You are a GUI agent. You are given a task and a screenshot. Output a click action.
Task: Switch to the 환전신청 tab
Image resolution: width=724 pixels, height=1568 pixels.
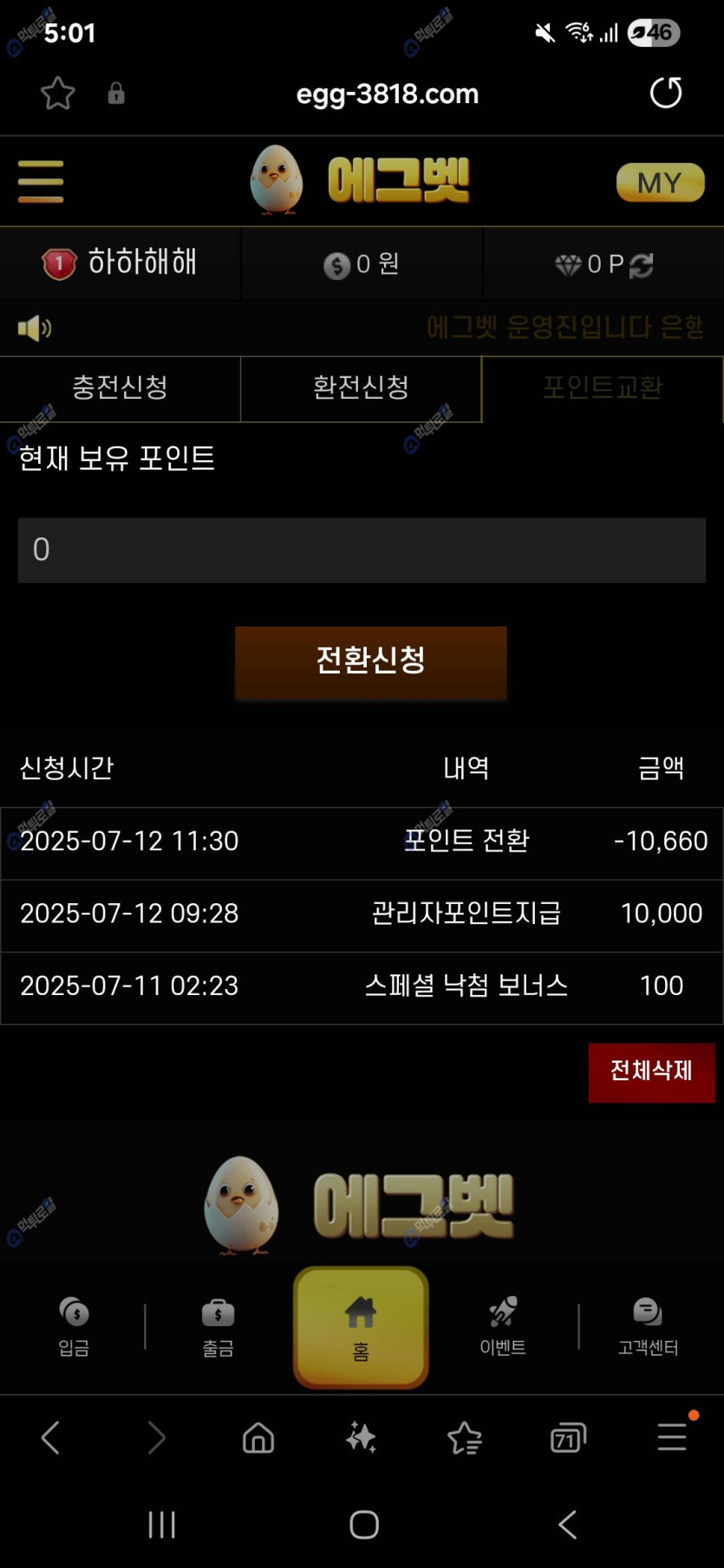click(x=361, y=387)
